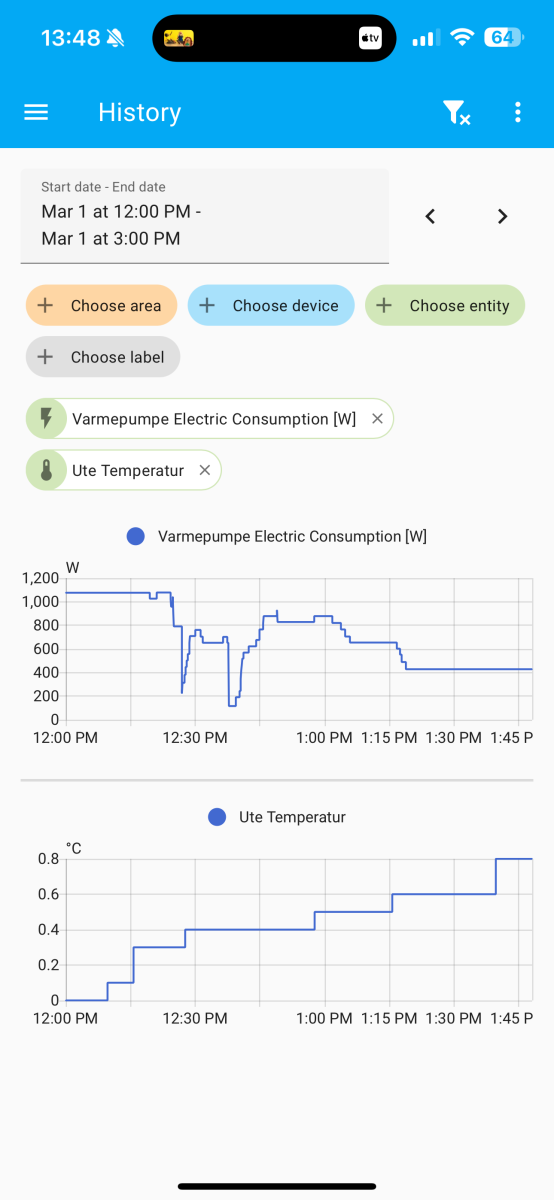This screenshot has width=554, height=1200.
Task: Select the Choose device chip
Action: (x=271, y=306)
